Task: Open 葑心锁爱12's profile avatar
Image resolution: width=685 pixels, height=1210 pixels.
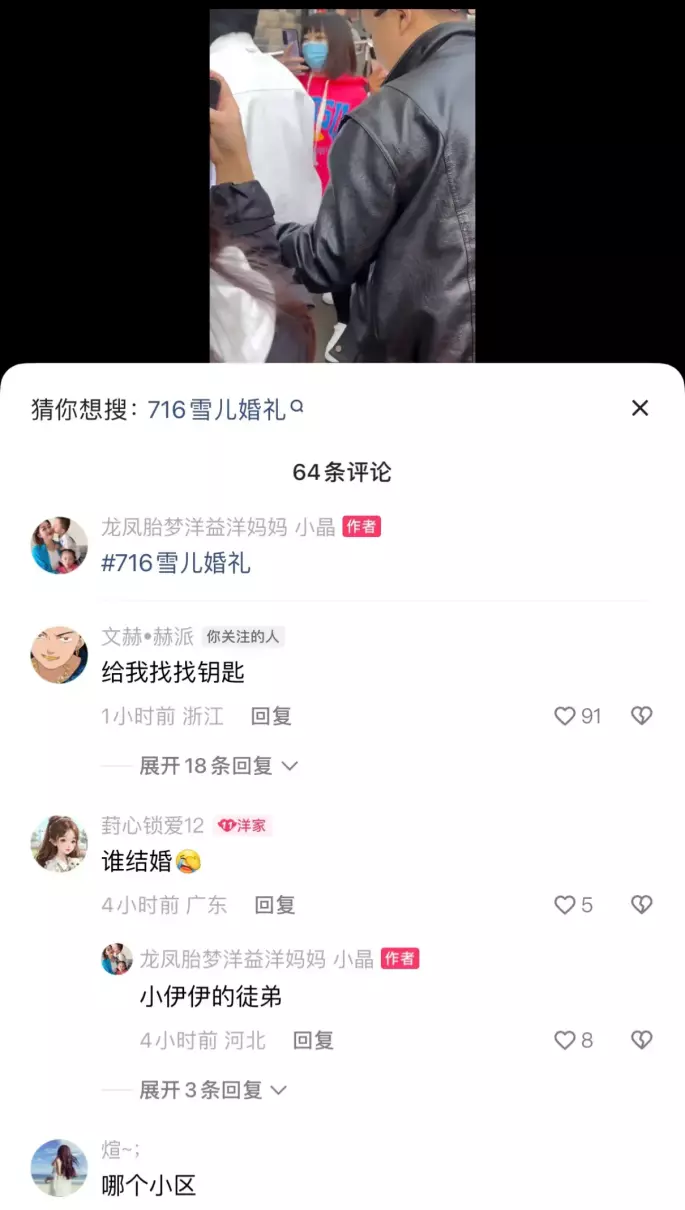Action: (59, 844)
